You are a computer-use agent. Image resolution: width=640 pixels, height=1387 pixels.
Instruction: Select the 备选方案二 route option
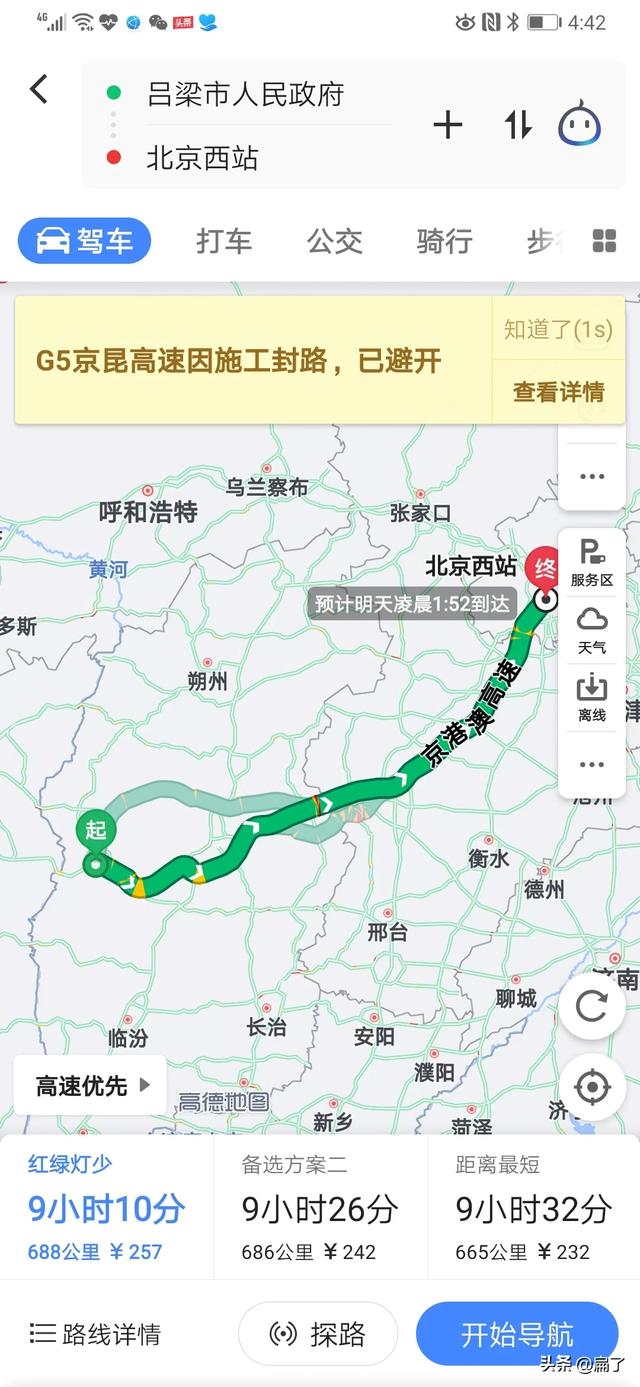(x=320, y=1207)
